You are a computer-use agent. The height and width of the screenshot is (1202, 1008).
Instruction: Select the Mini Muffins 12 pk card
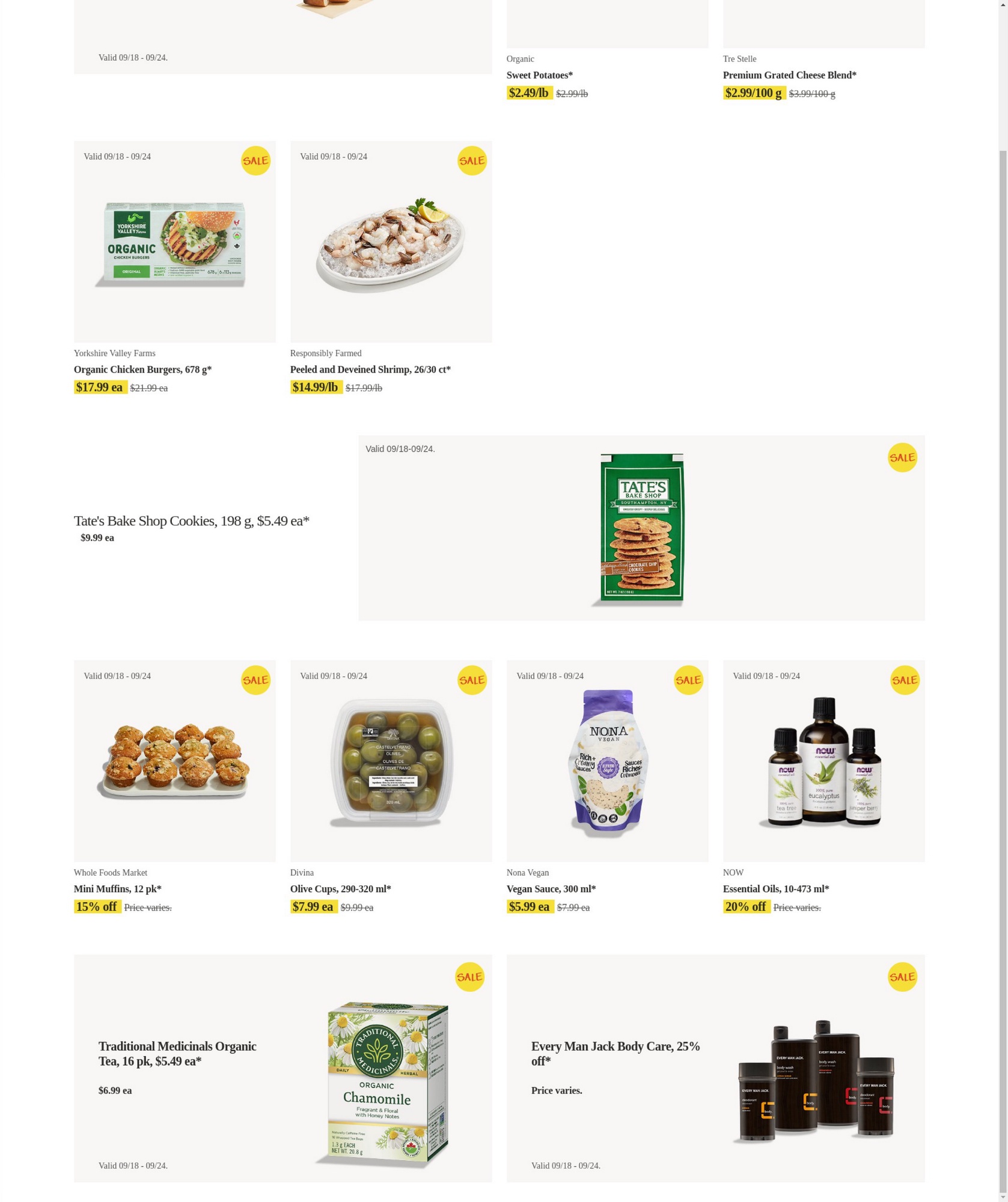174,761
